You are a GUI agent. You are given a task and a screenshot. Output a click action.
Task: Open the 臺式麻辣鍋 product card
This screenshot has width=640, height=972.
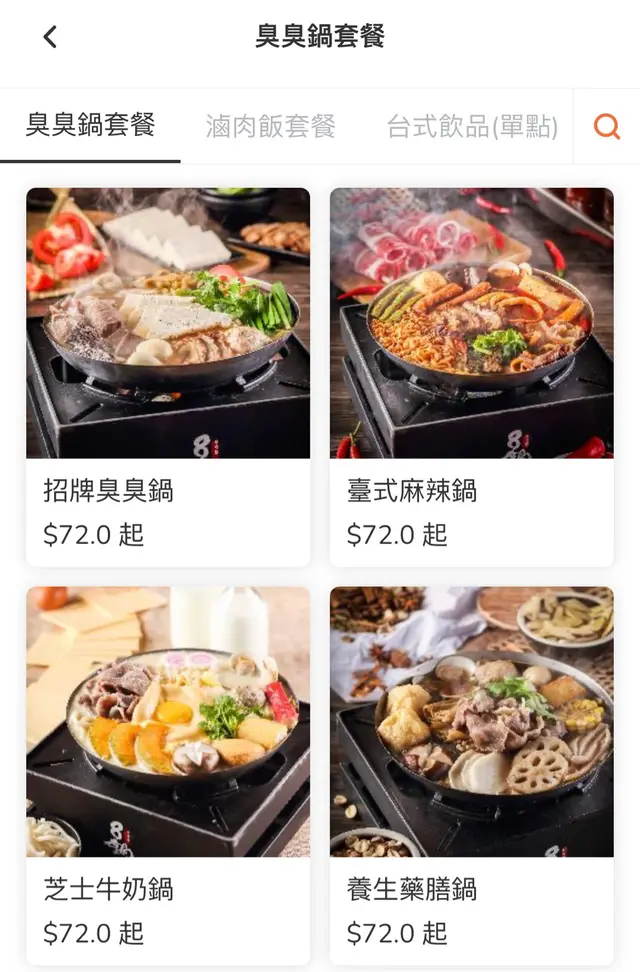click(471, 376)
